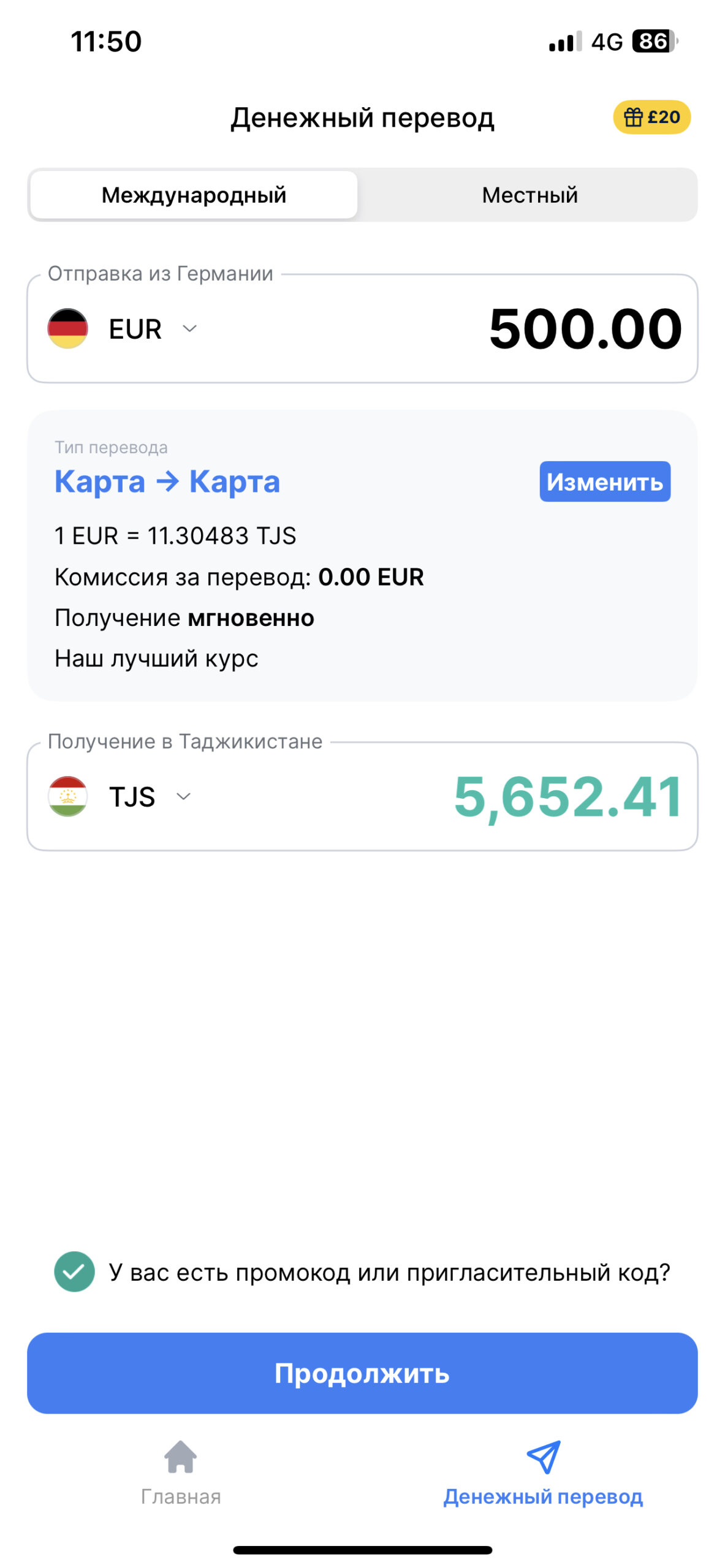
Task: Tap the Продолжить button
Action: (x=362, y=1373)
